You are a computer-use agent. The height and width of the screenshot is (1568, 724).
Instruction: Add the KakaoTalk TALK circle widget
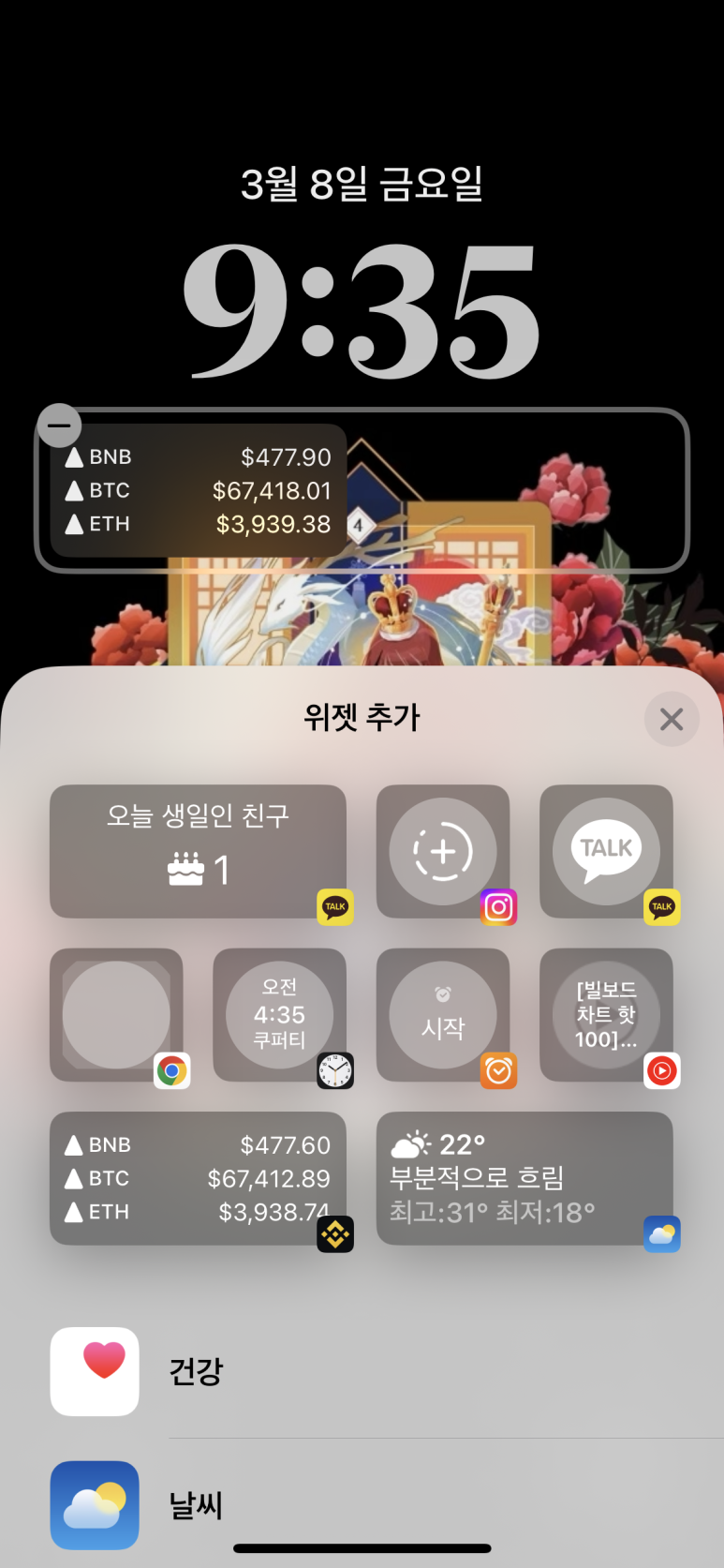point(606,851)
